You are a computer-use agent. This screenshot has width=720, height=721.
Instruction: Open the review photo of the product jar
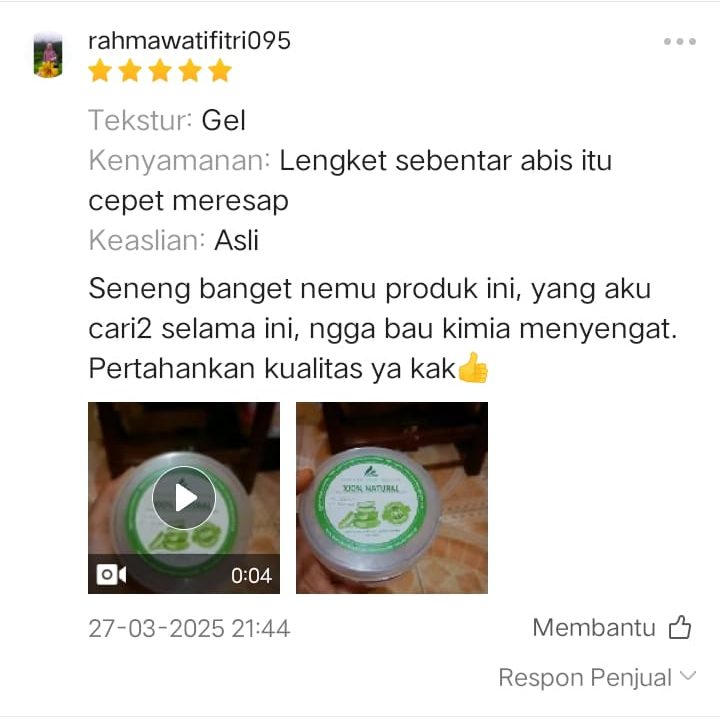click(391, 497)
